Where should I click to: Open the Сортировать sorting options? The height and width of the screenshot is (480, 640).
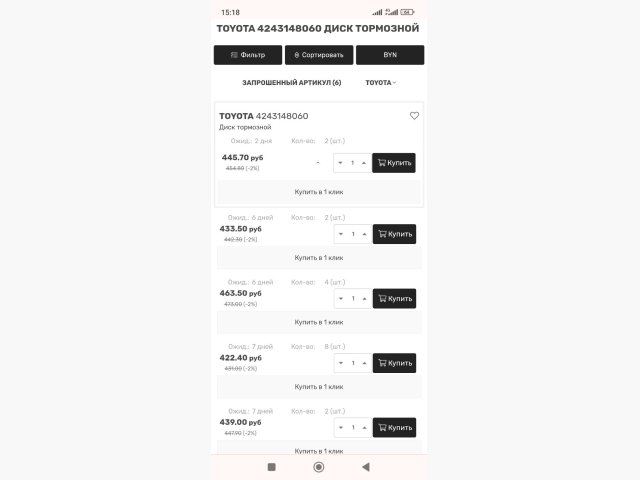click(319, 55)
